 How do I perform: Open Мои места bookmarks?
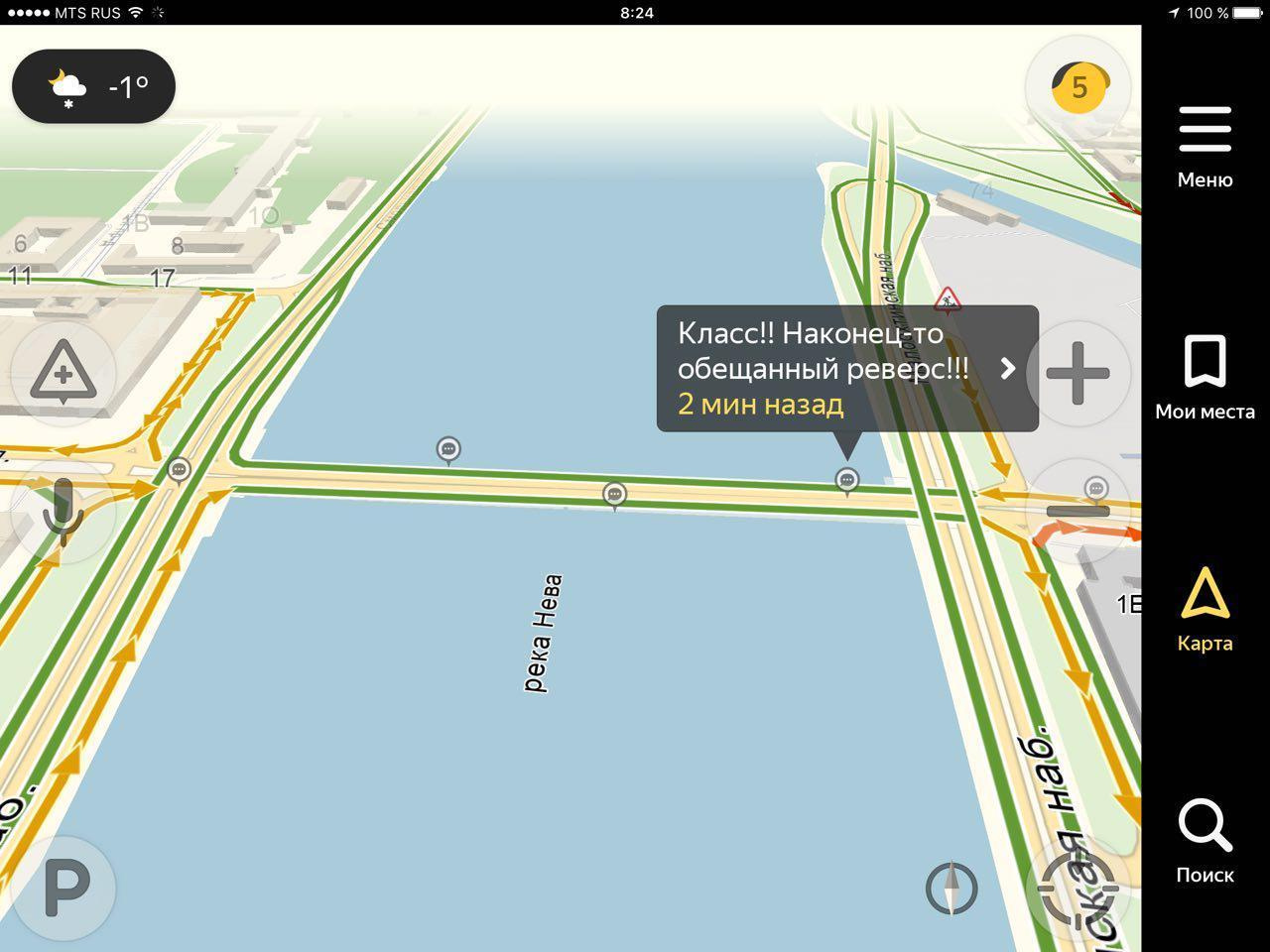1205,377
